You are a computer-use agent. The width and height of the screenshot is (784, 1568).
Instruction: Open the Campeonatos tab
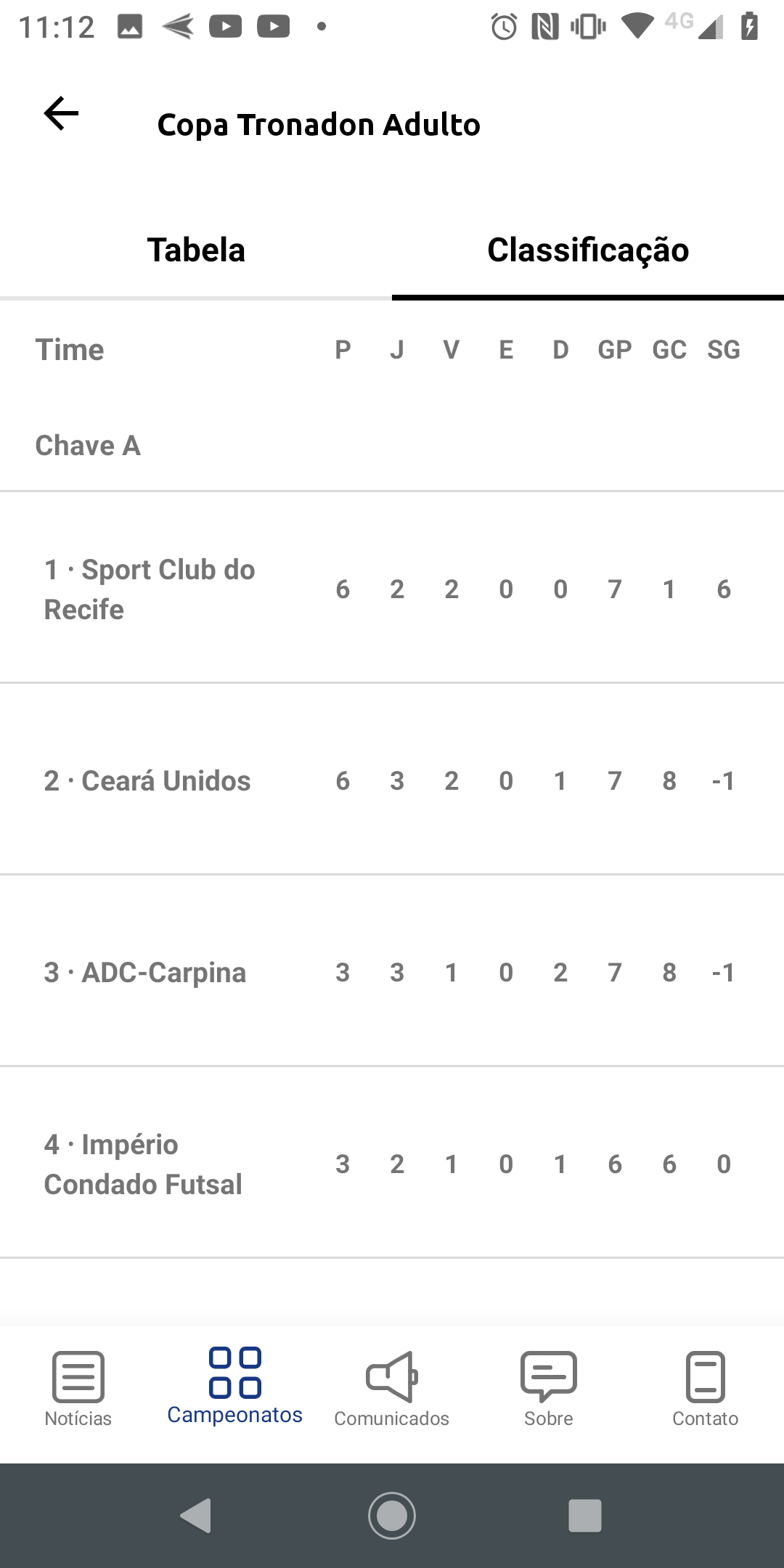[235, 1387]
